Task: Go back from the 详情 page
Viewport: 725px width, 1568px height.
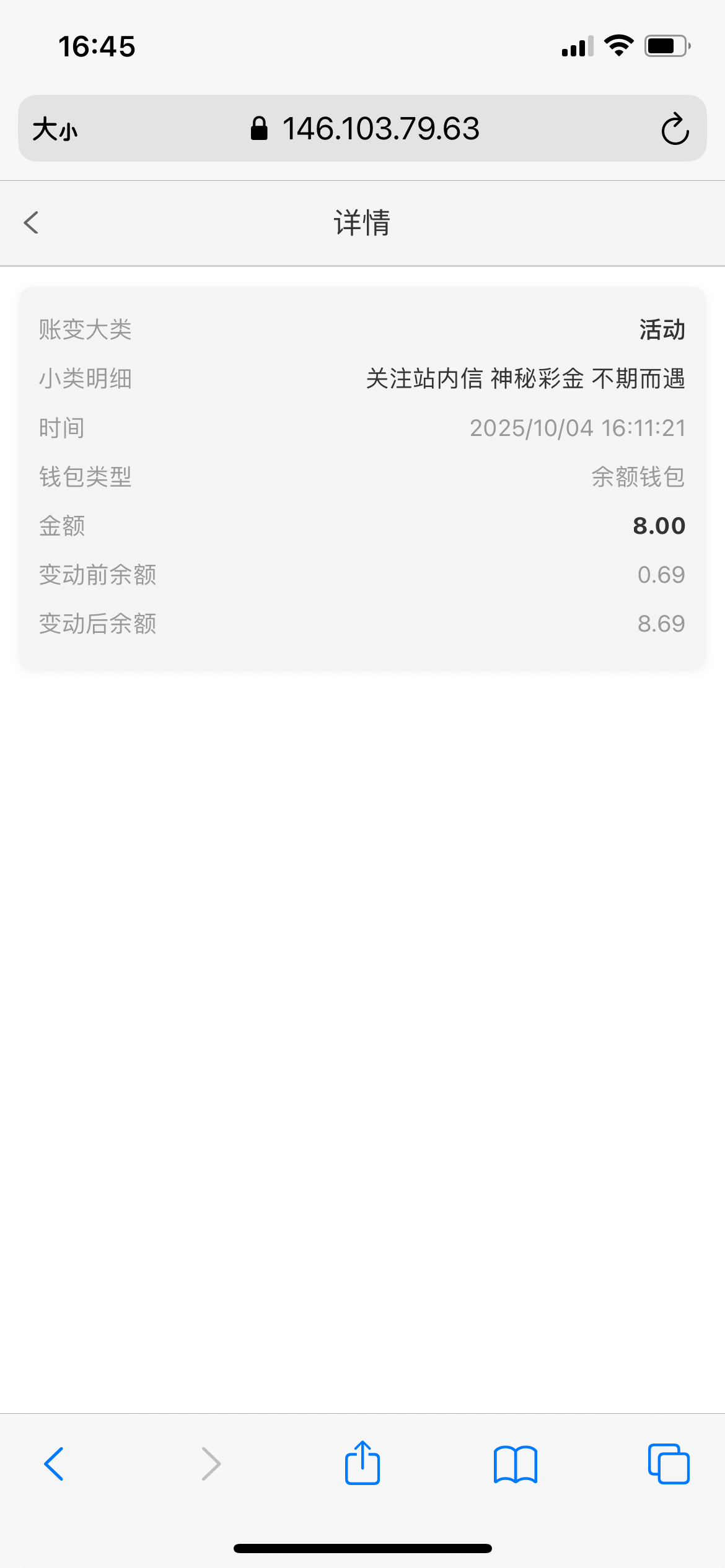Action: (x=31, y=223)
